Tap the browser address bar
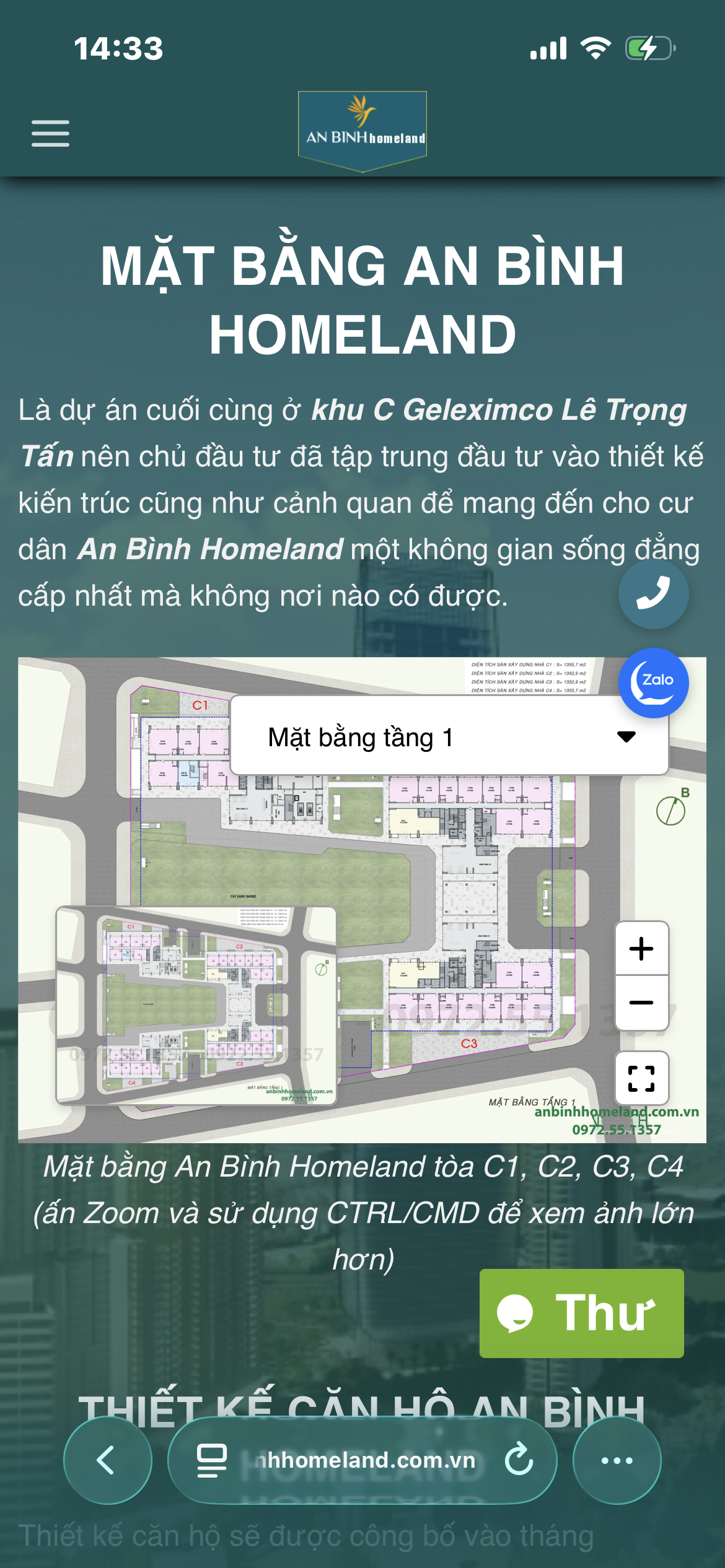Screen dimensions: 725x1568 [366, 1460]
